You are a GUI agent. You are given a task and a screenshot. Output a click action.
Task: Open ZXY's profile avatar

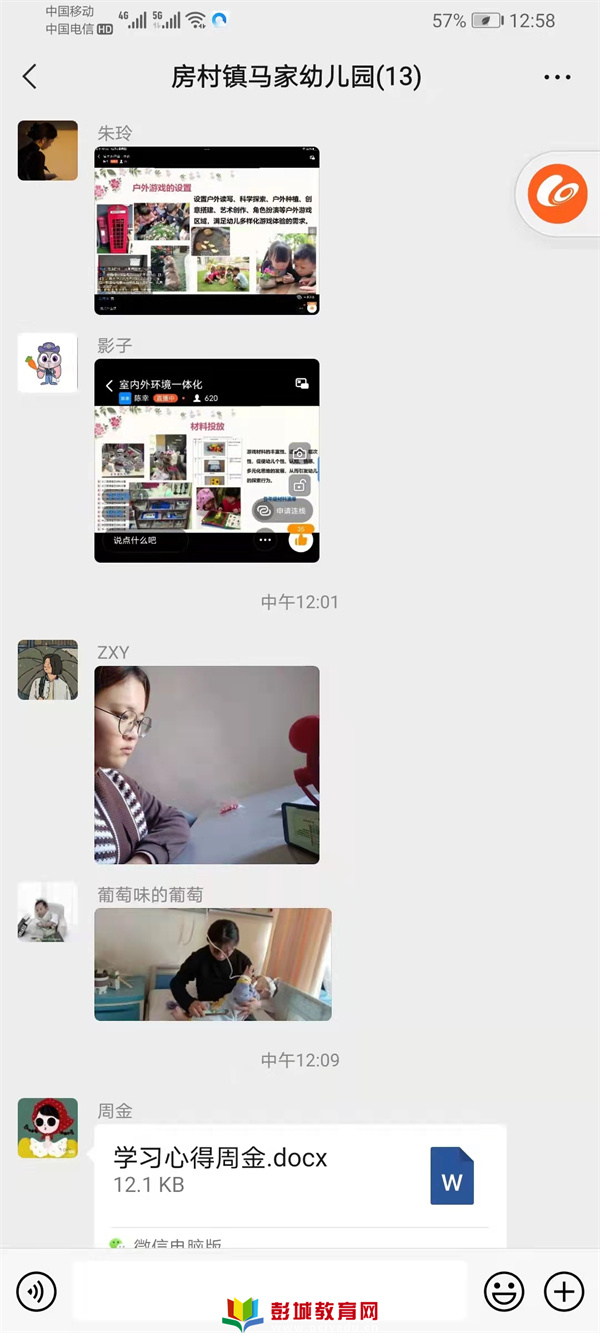(47, 669)
